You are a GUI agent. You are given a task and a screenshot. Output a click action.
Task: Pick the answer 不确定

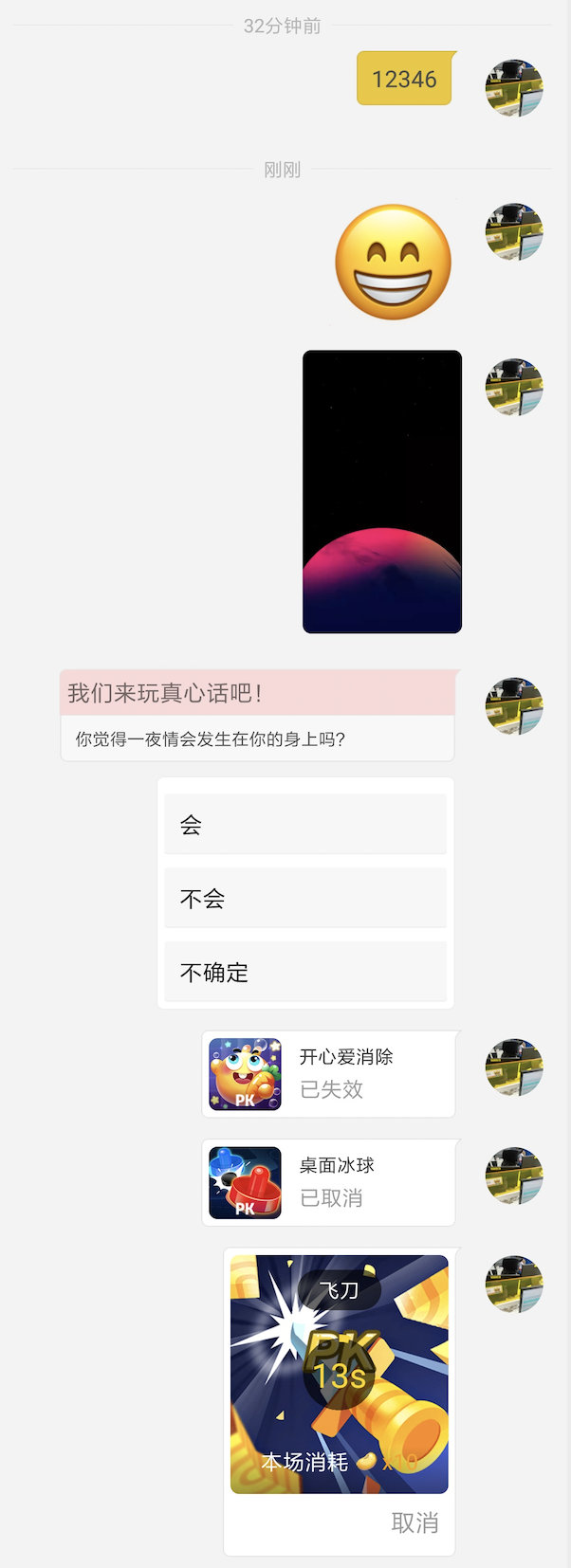click(304, 972)
